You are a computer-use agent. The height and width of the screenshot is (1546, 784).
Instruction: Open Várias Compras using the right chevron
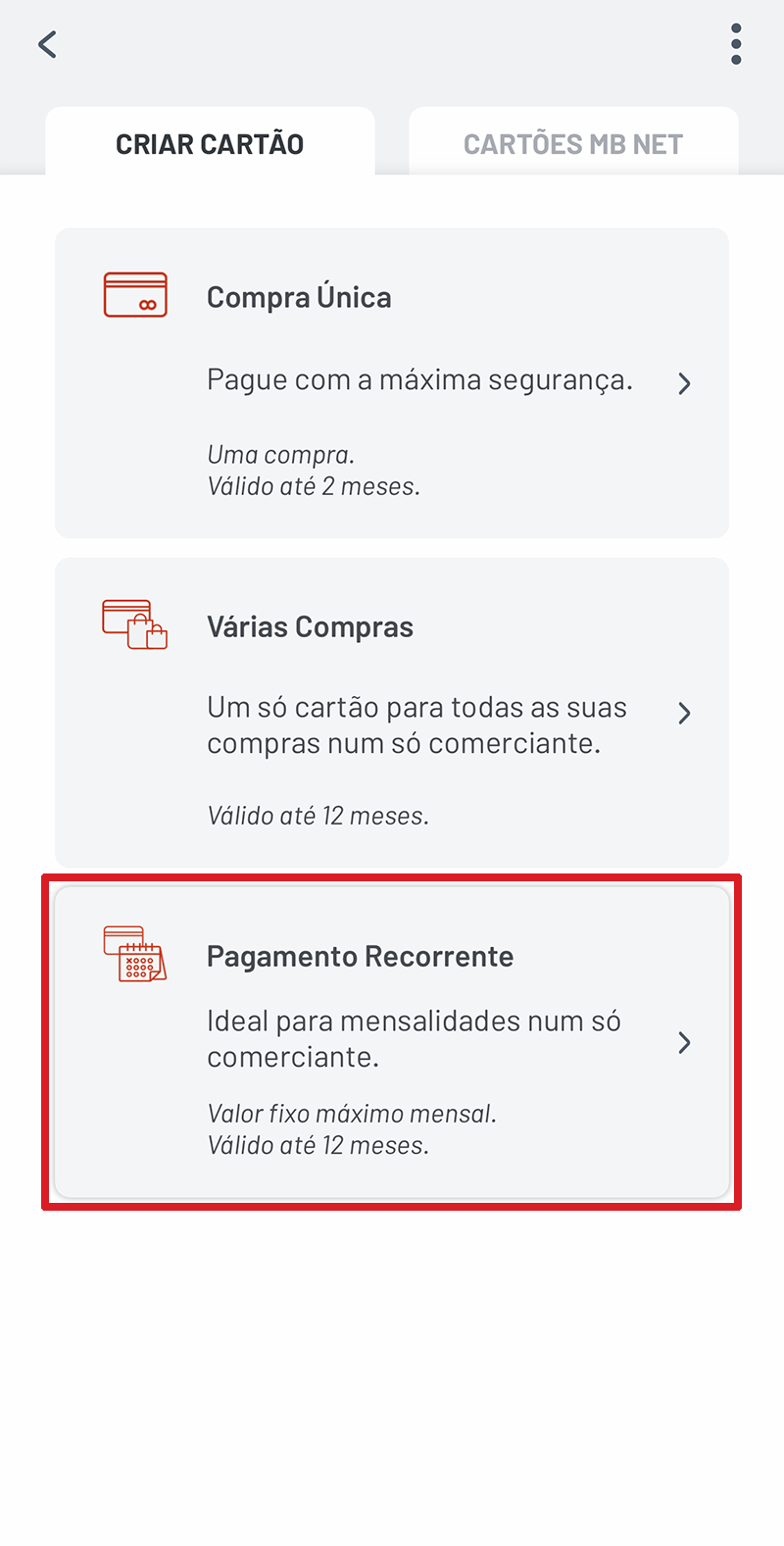pyautogui.click(x=684, y=713)
